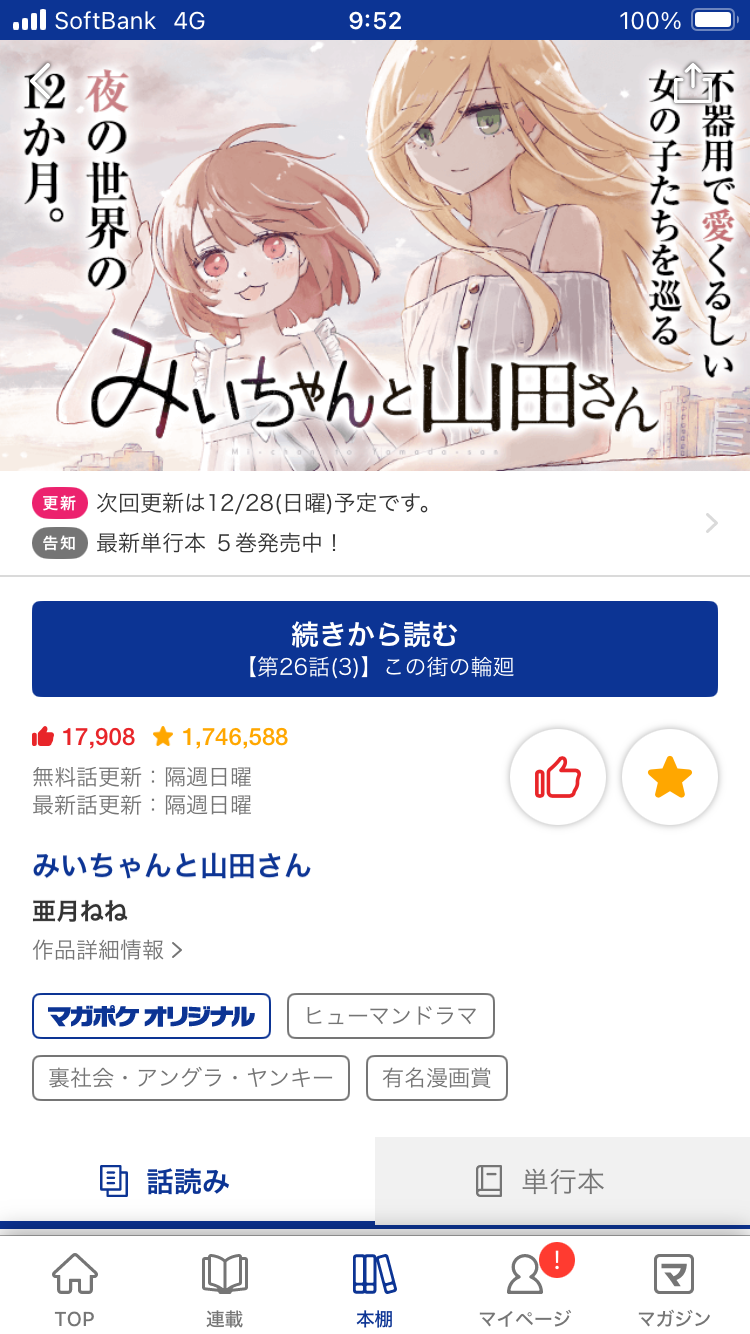Screen dimensions: 750x1334
Task: Add the series to favorites with the star
Action: (670, 777)
